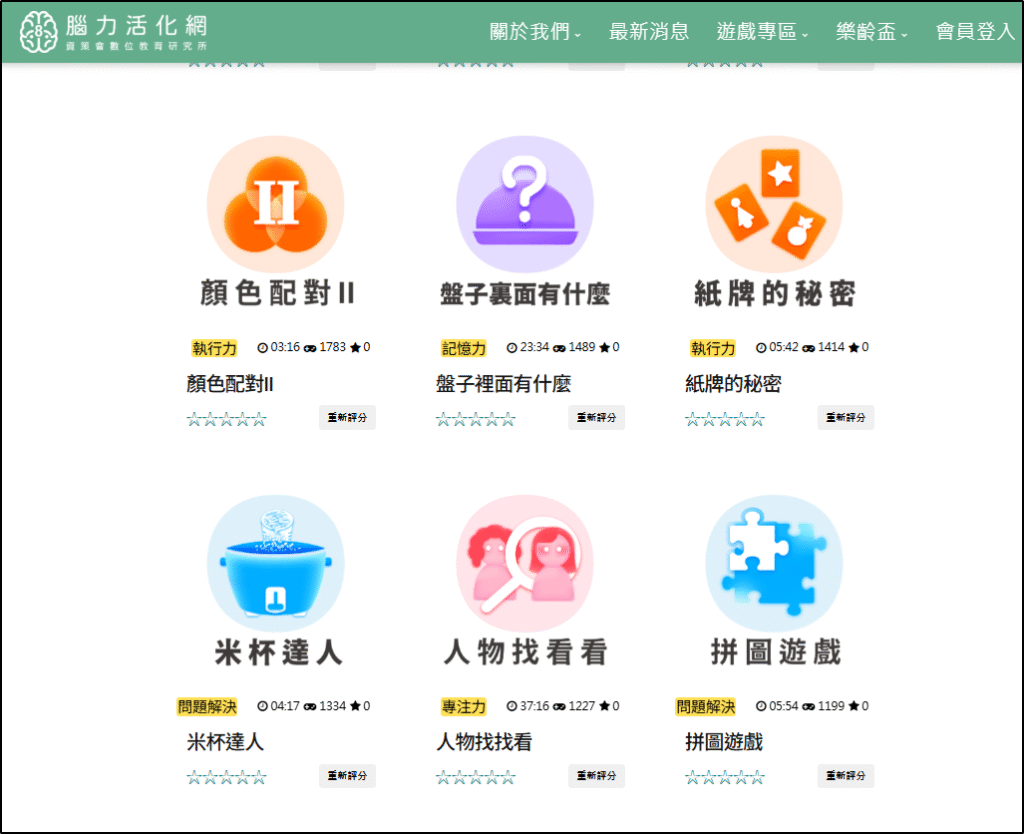Expand the 樂齡盃 menu

coord(871,32)
